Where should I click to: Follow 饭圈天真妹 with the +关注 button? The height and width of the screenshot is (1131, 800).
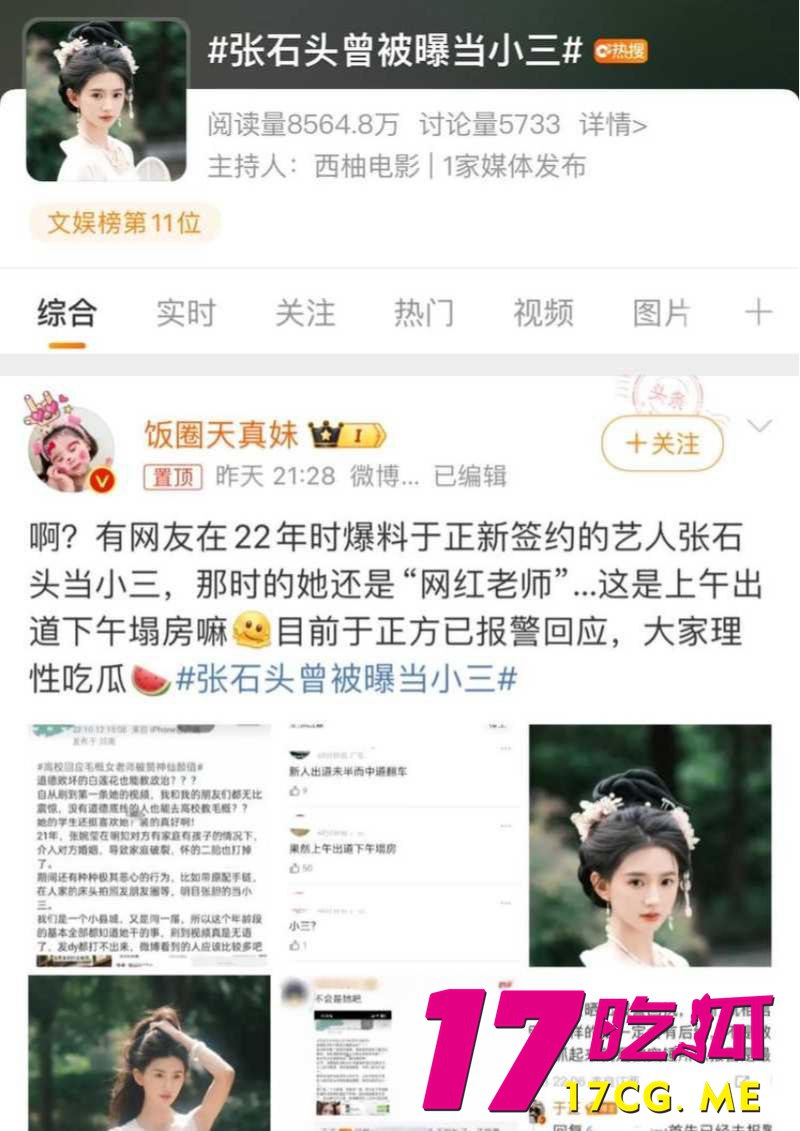(662, 443)
